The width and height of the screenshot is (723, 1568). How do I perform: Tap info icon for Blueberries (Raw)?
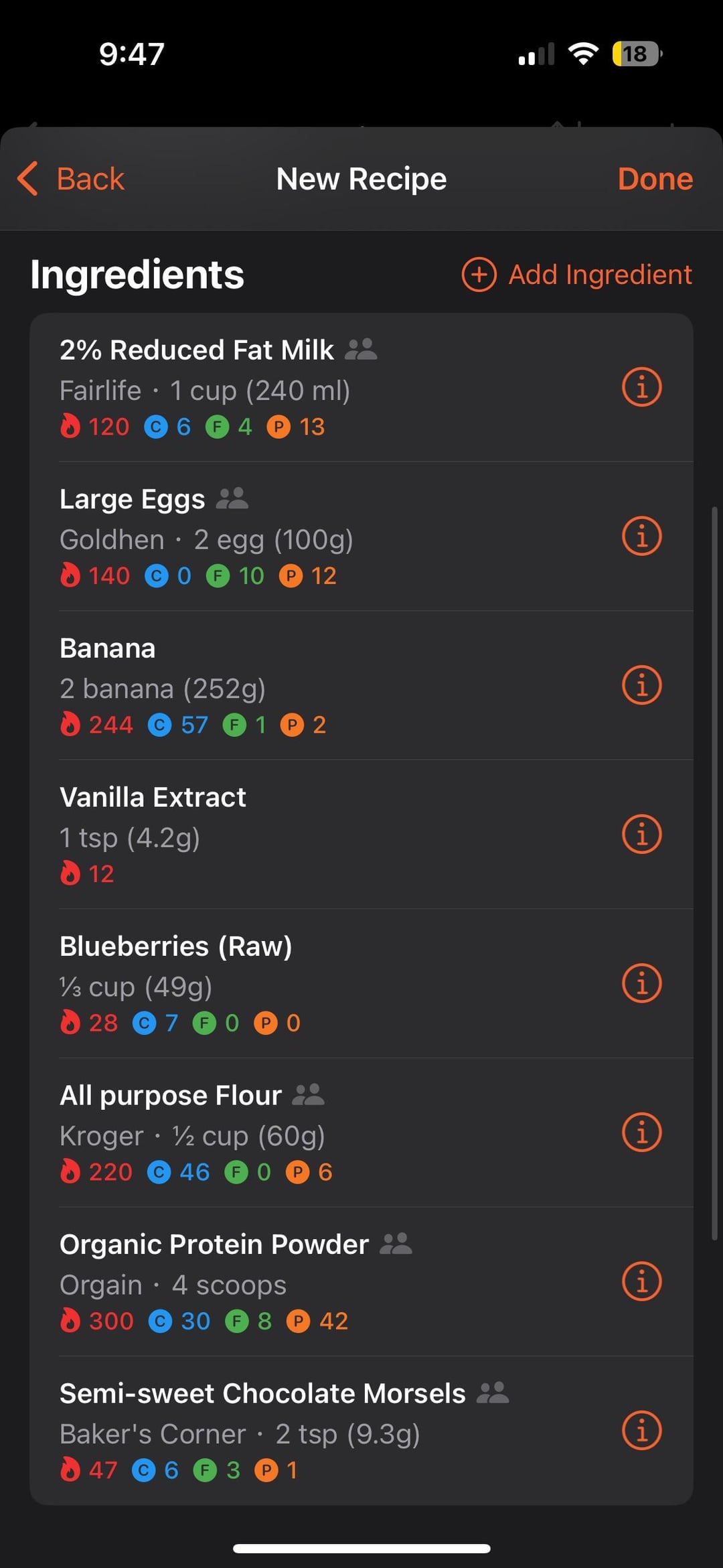coord(642,983)
